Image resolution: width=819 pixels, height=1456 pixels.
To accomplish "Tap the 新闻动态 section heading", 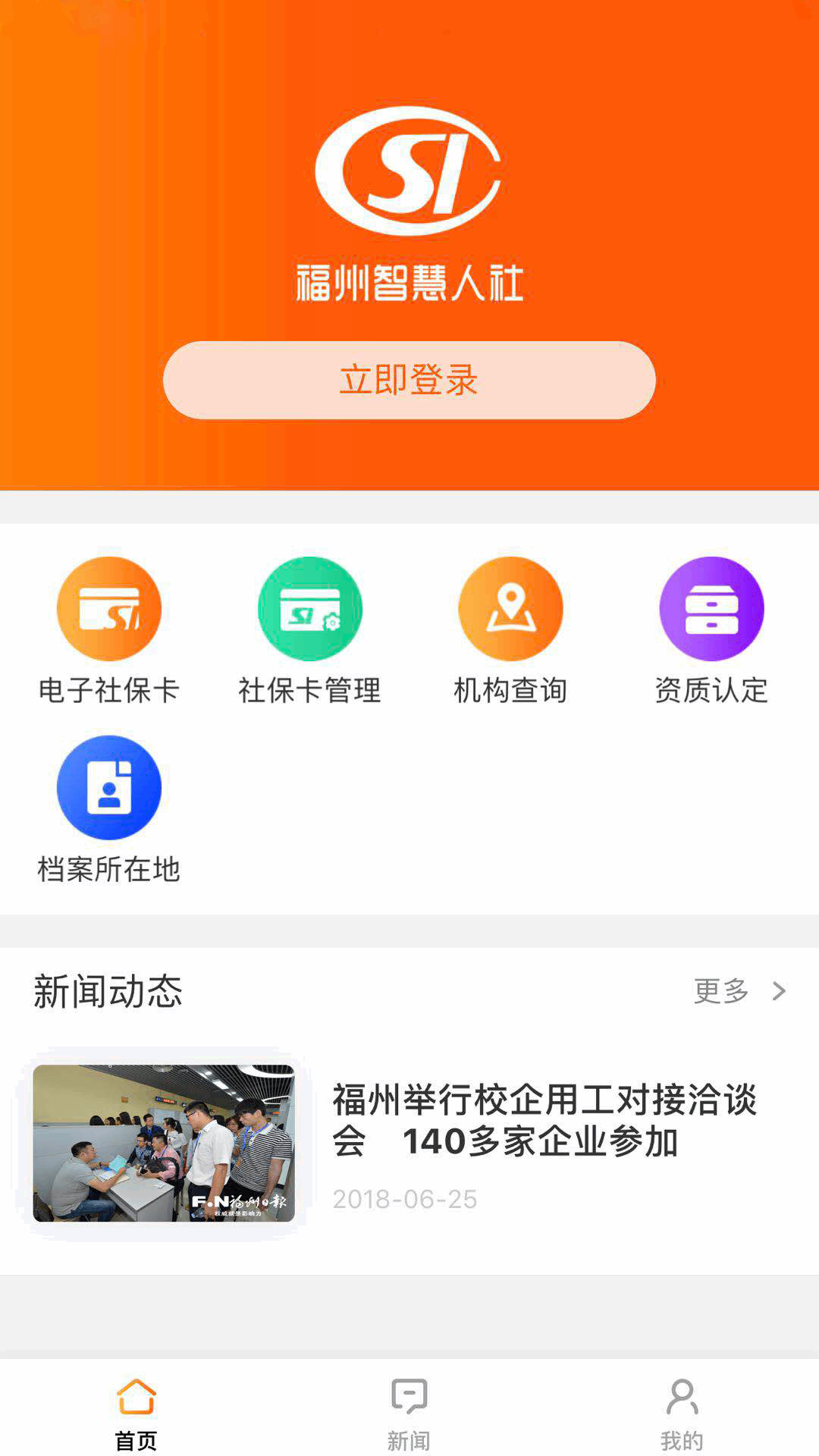I will [x=106, y=990].
